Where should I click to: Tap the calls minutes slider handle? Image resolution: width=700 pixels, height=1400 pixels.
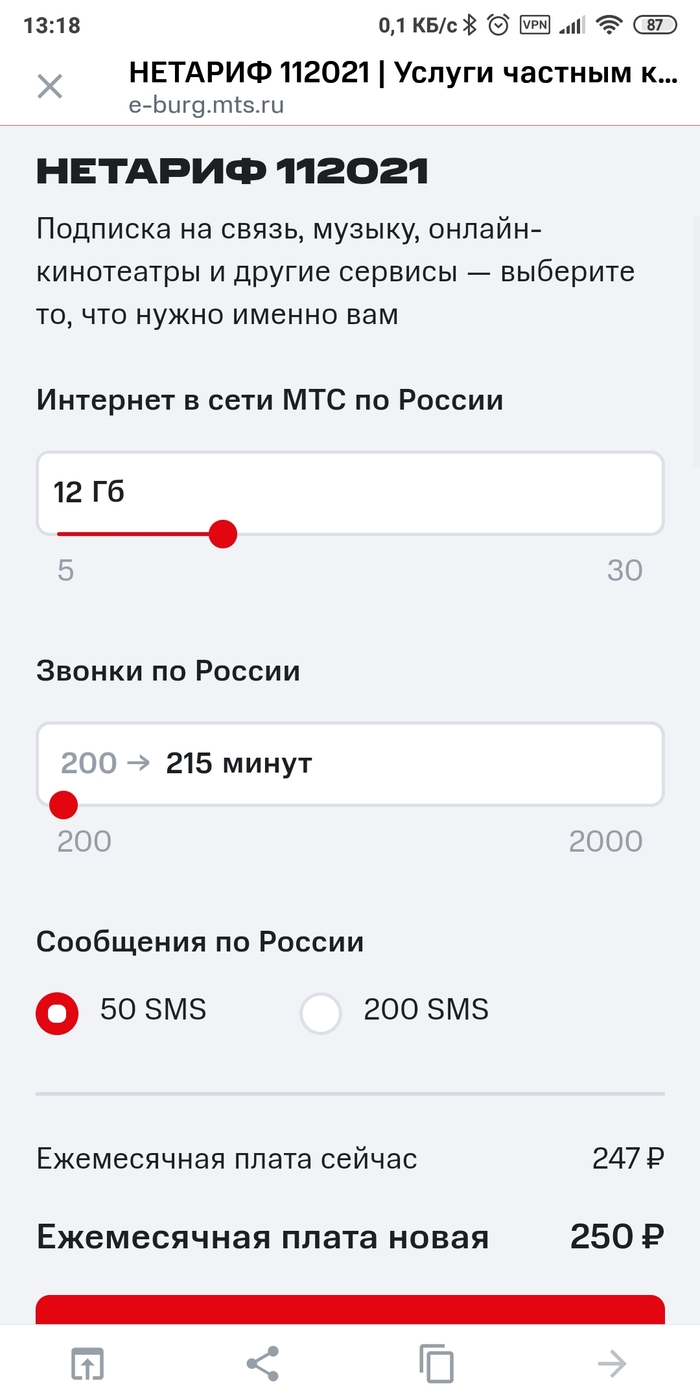point(63,804)
